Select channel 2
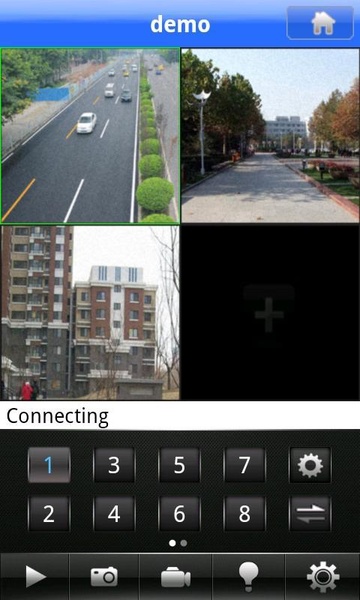 (49, 514)
